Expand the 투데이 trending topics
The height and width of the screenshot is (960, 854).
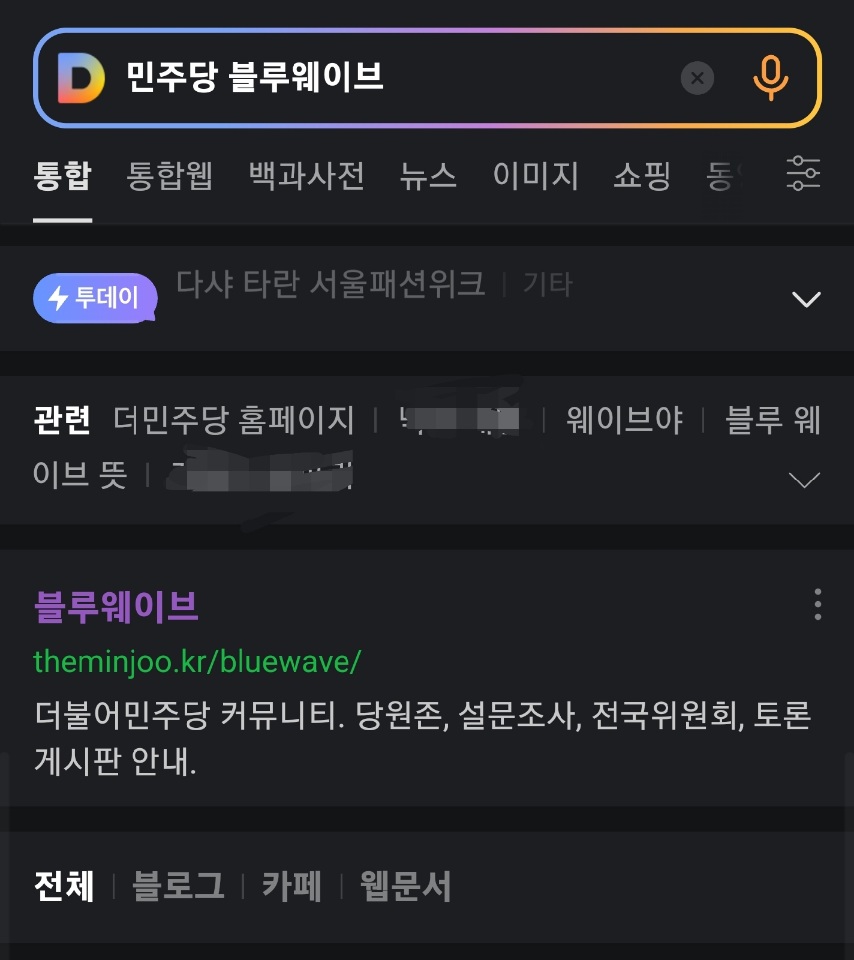805,299
